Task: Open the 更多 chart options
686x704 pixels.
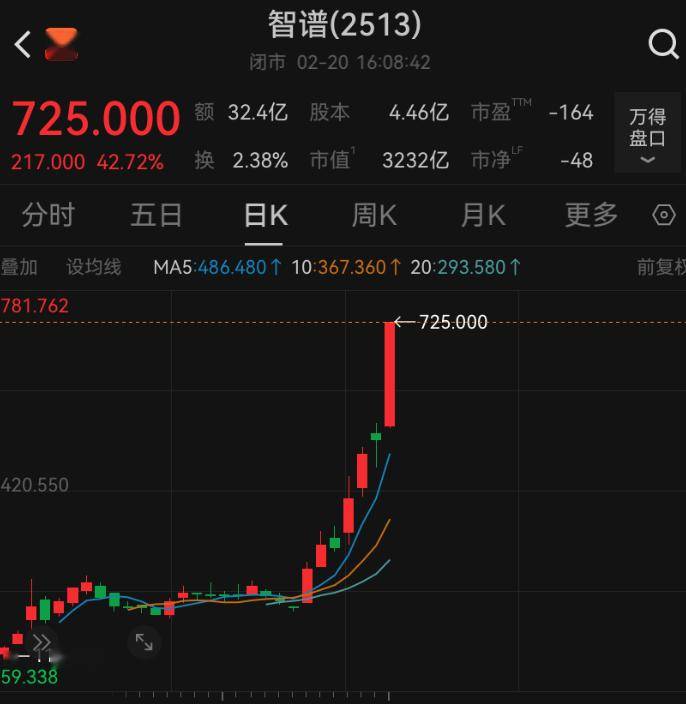Action: 591,215
